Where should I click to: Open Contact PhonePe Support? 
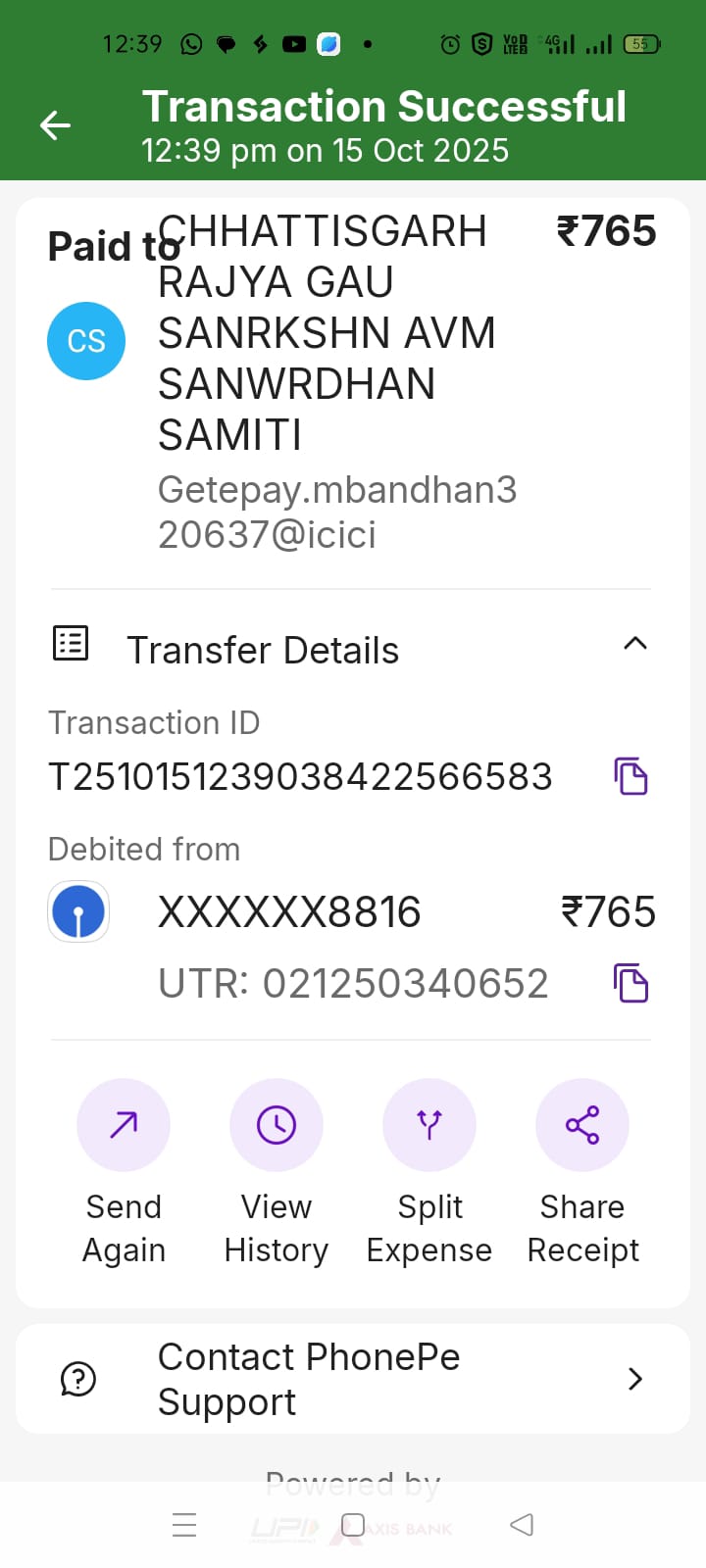point(353,1379)
